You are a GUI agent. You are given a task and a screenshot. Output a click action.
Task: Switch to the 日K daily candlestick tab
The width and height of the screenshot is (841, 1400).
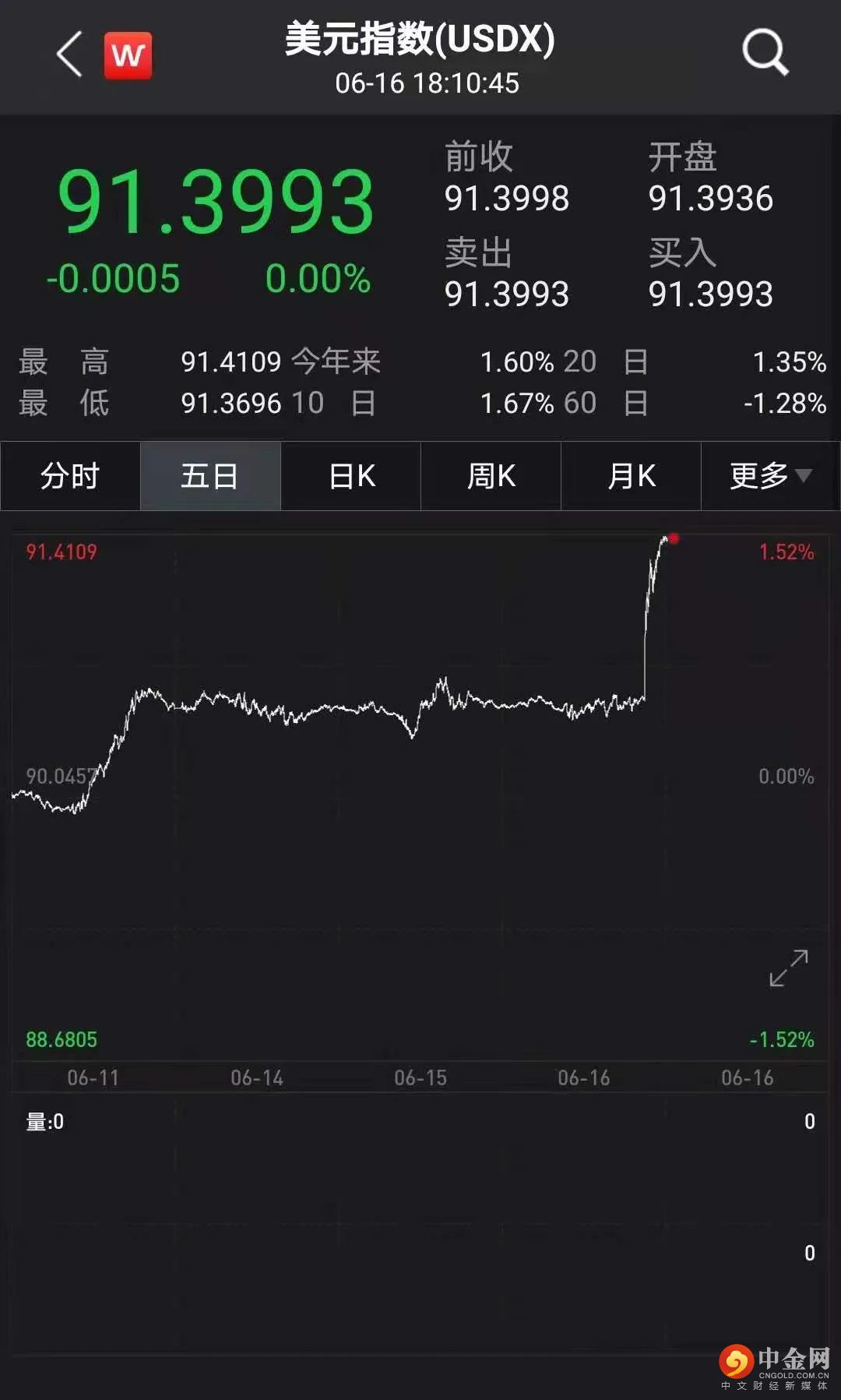click(x=351, y=476)
